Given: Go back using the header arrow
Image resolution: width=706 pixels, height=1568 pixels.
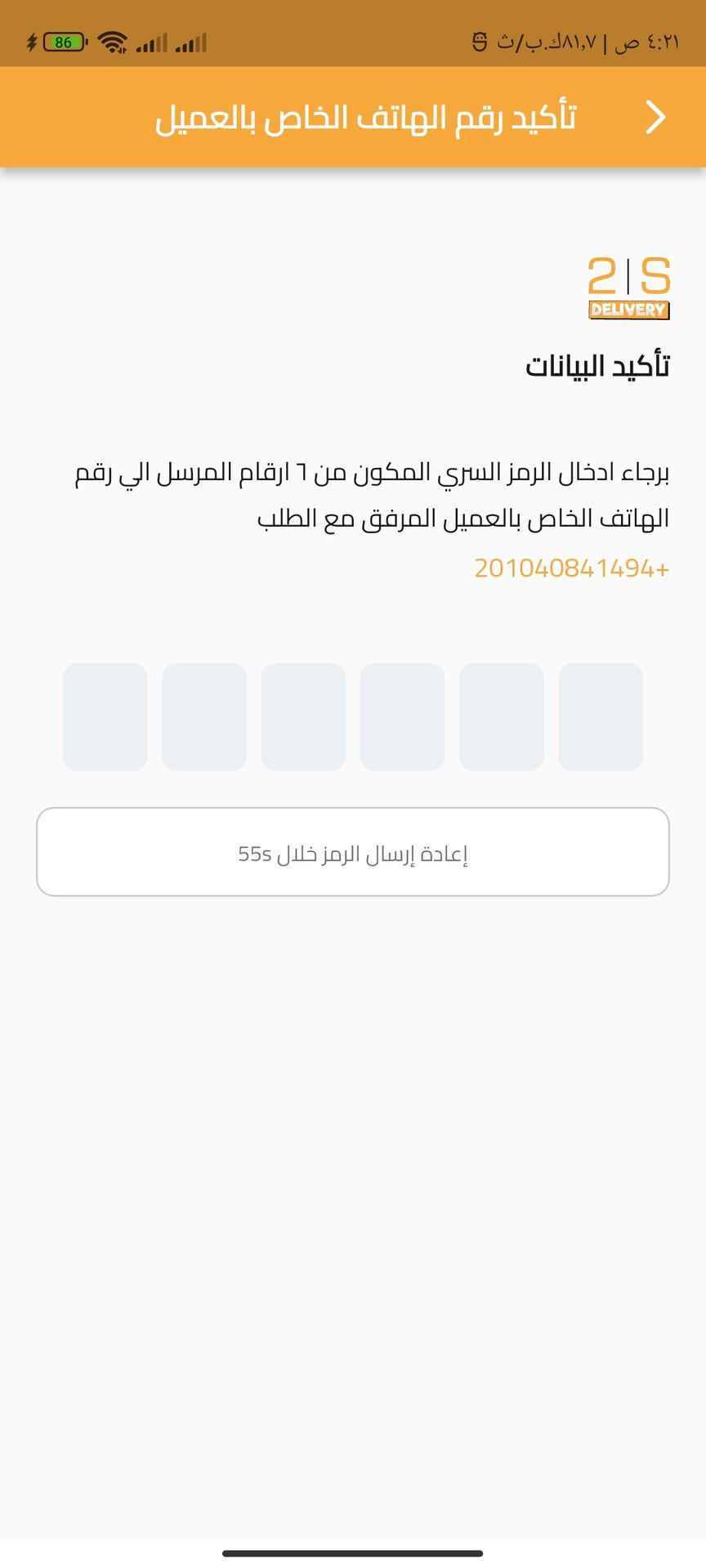Looking at the screenshot, I should point(655,118).
